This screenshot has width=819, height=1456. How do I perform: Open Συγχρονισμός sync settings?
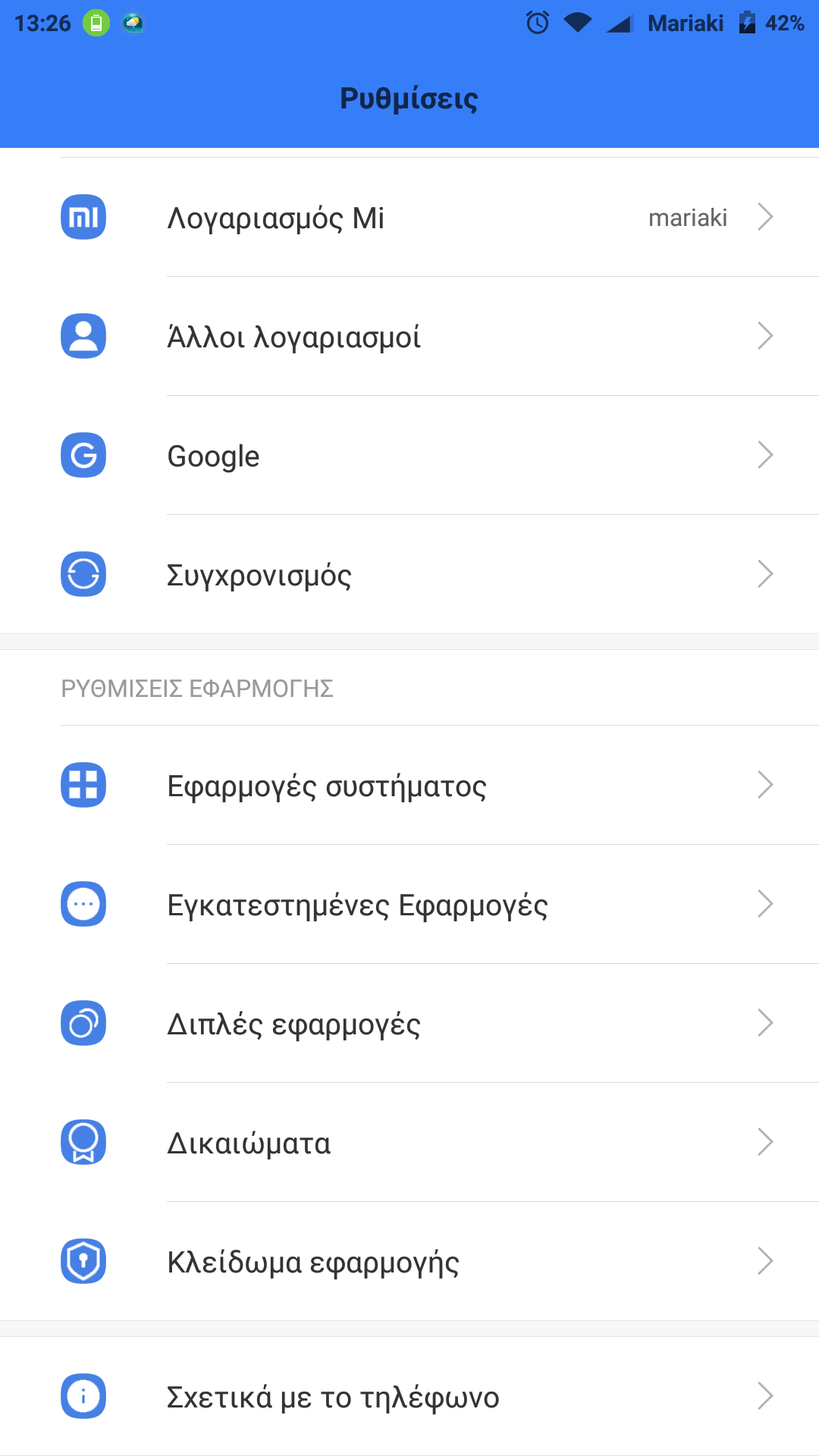(409, 575)
